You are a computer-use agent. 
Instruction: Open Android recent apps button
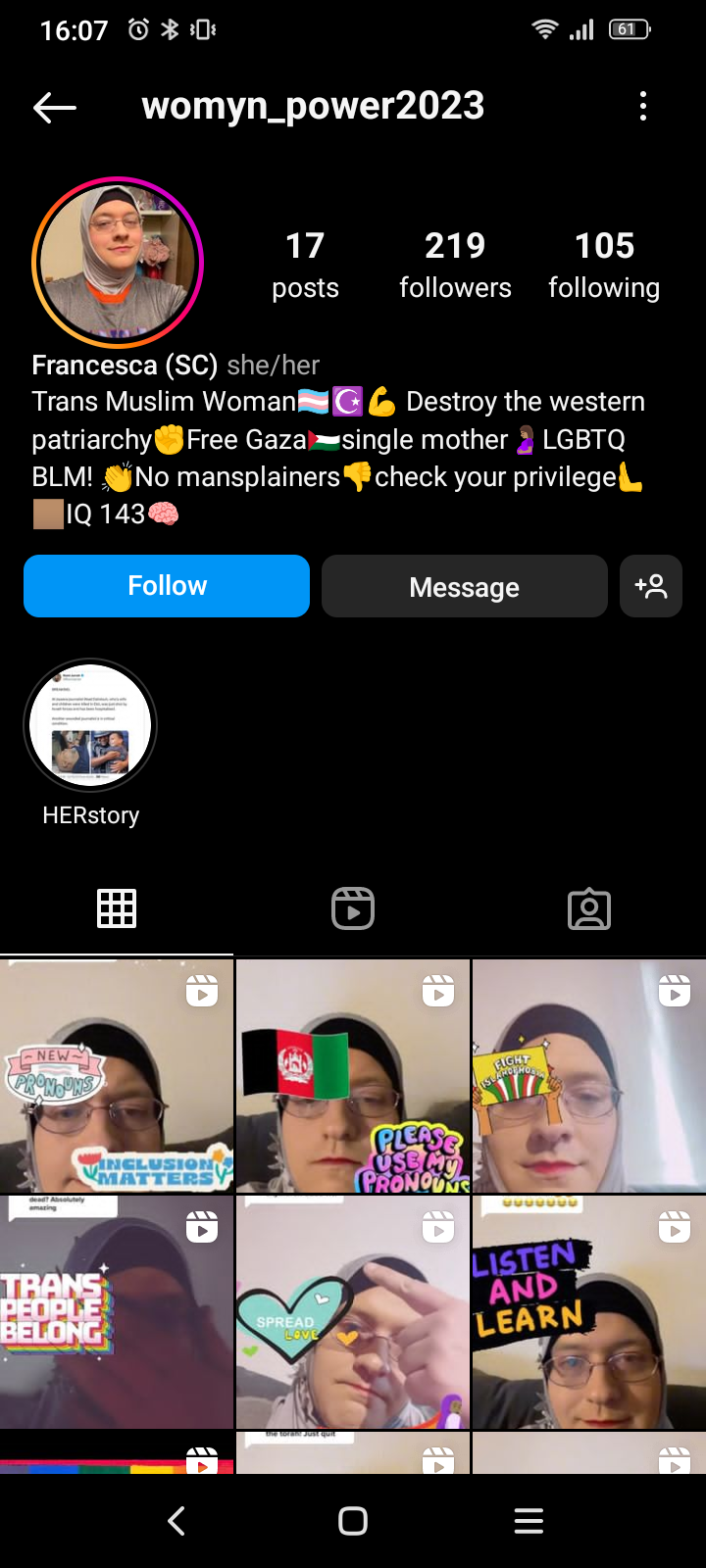[529, 1521]
